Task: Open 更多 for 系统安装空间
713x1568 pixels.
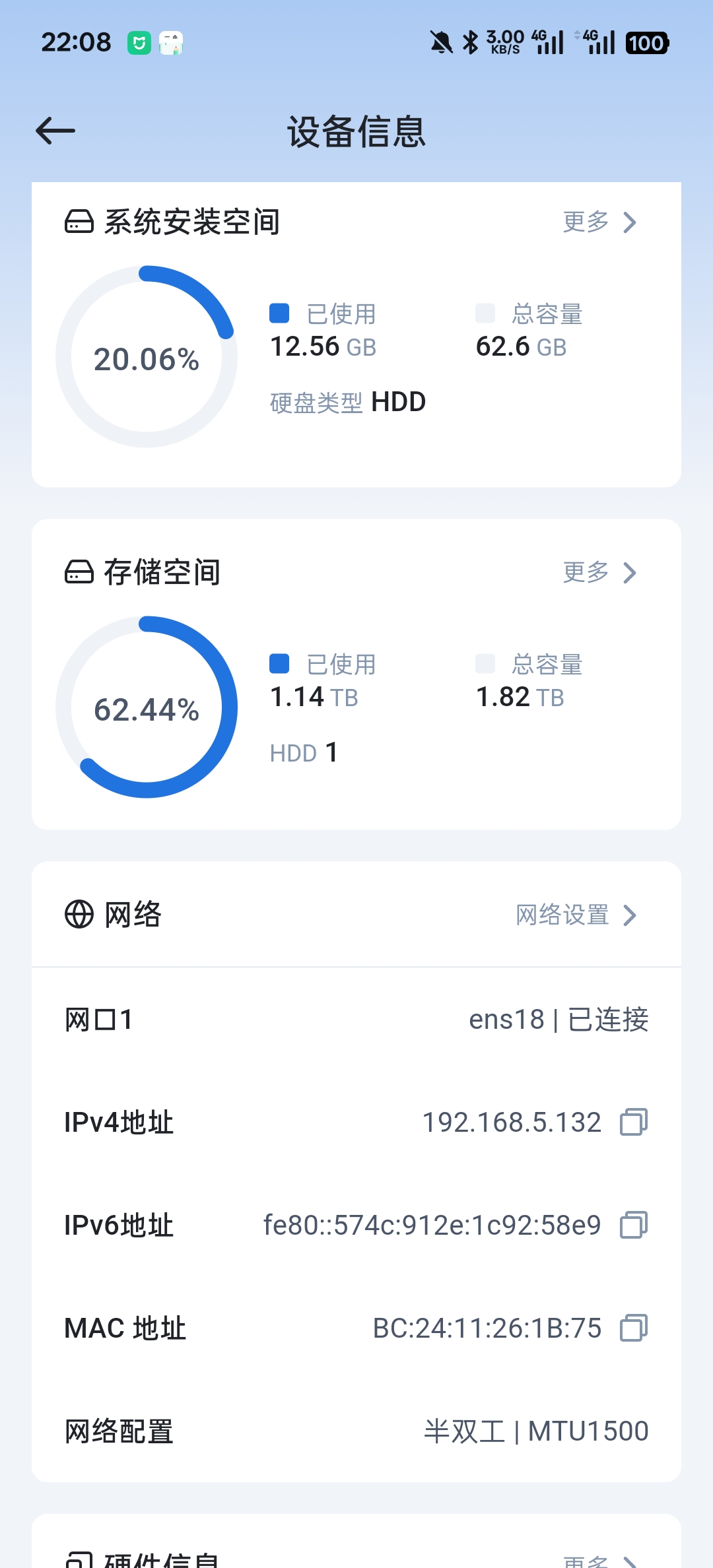Action: pos(599,222)
